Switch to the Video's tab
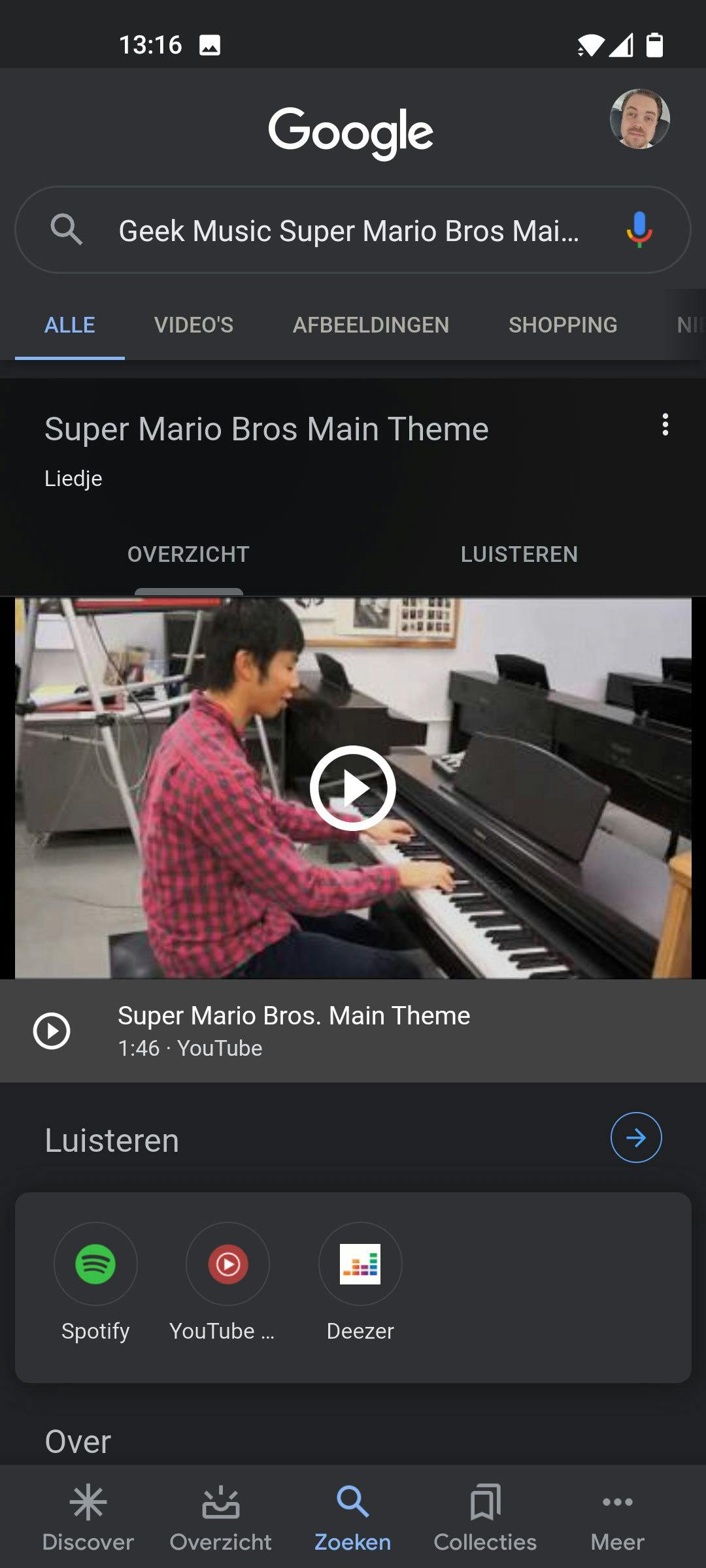Screen dimensions: 706x1568 pyautogui.click(x=193, y=325)
